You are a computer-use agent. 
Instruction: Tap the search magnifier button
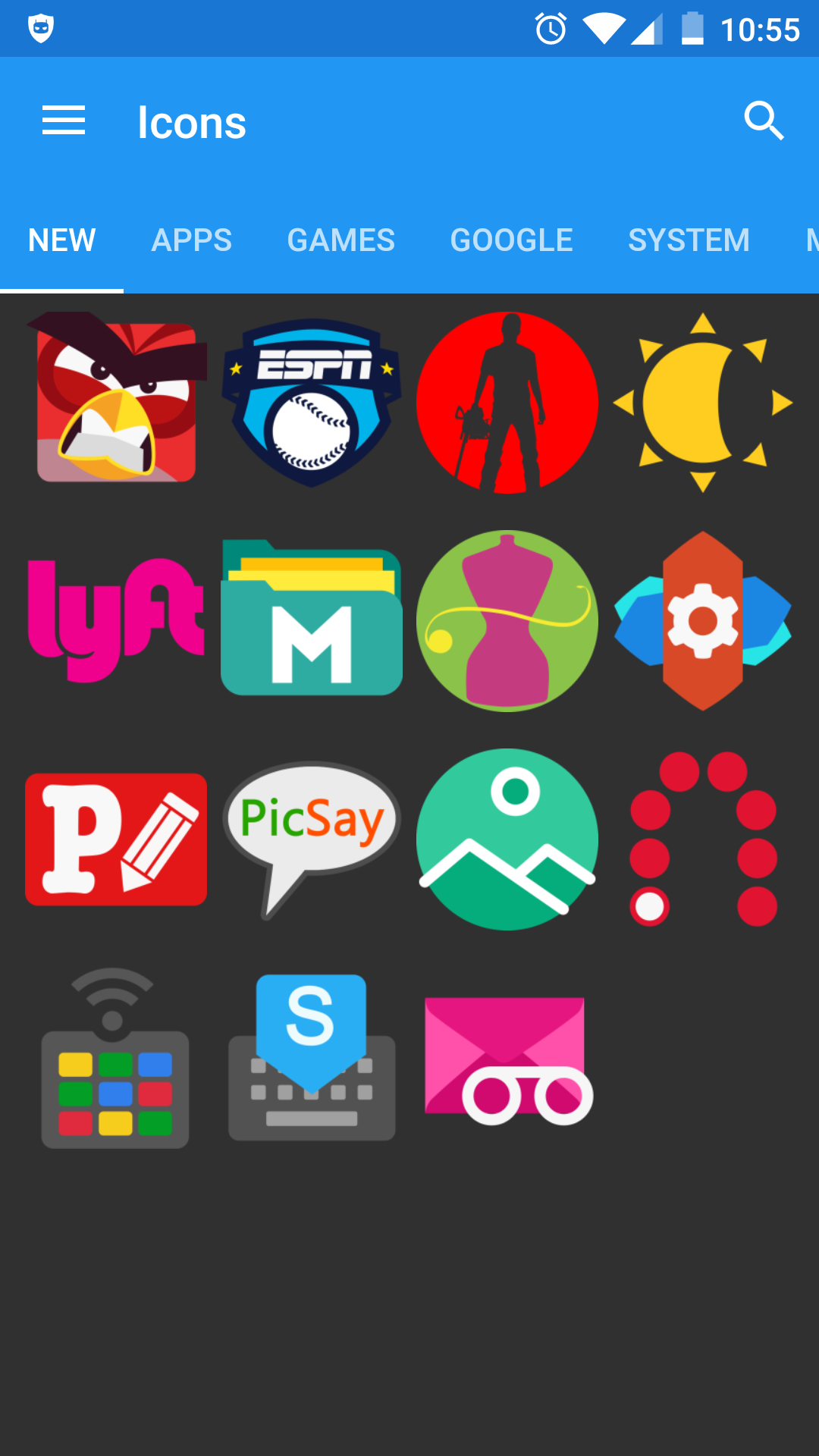[764, 121]
